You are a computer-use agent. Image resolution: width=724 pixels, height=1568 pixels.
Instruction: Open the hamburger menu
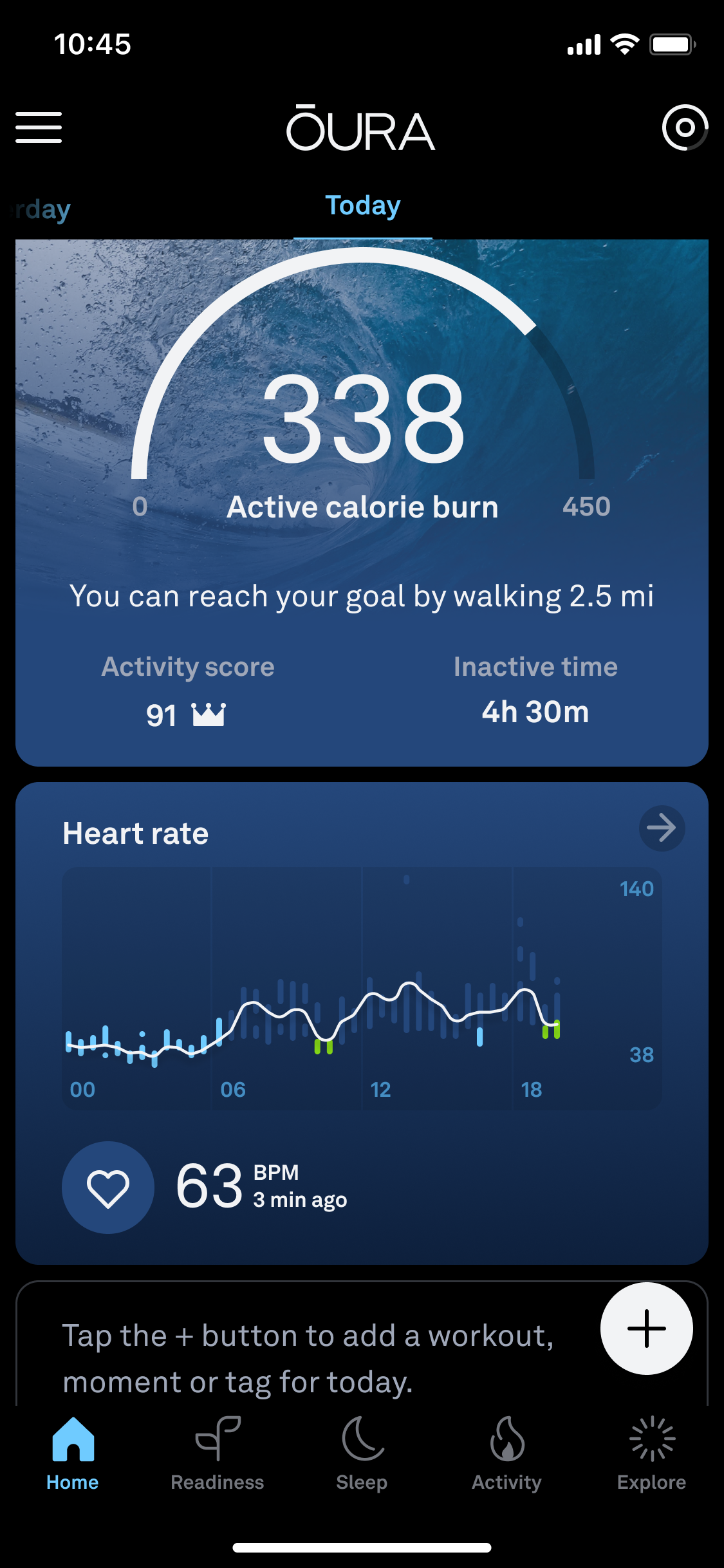pyautogui.click(x=39, y=127)
